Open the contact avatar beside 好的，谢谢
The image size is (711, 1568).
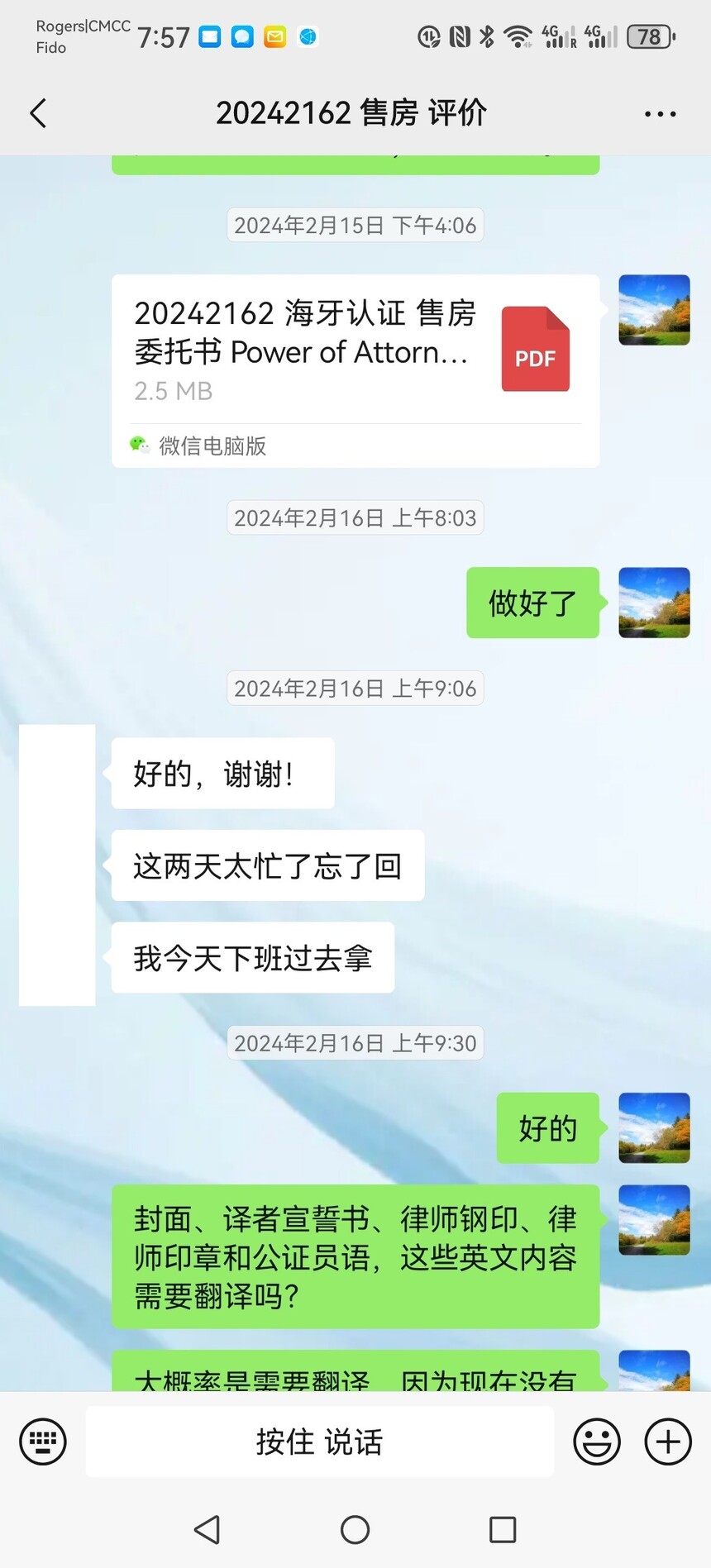[56, 773]
